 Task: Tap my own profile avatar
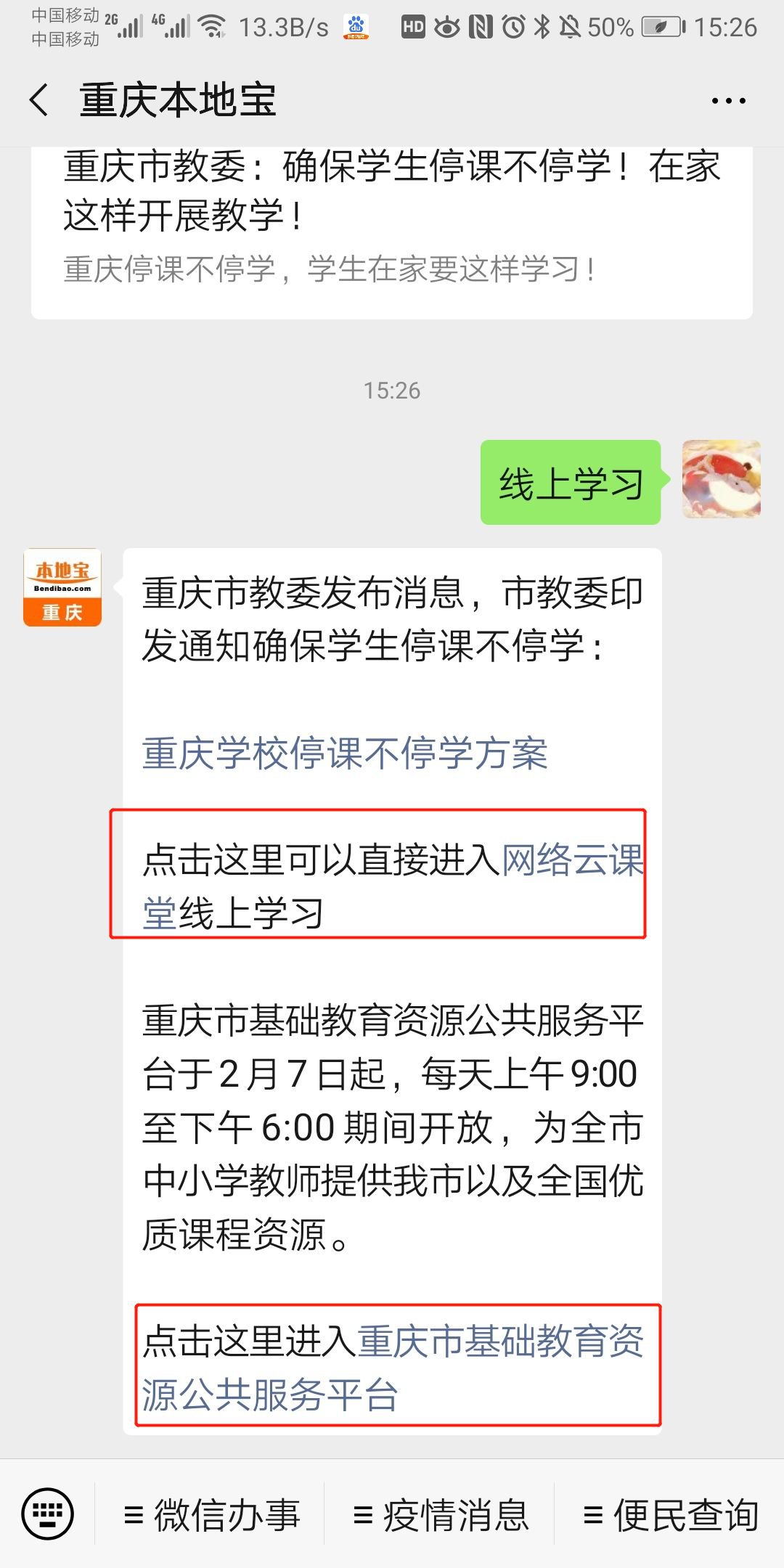click(x=721, y=479)
